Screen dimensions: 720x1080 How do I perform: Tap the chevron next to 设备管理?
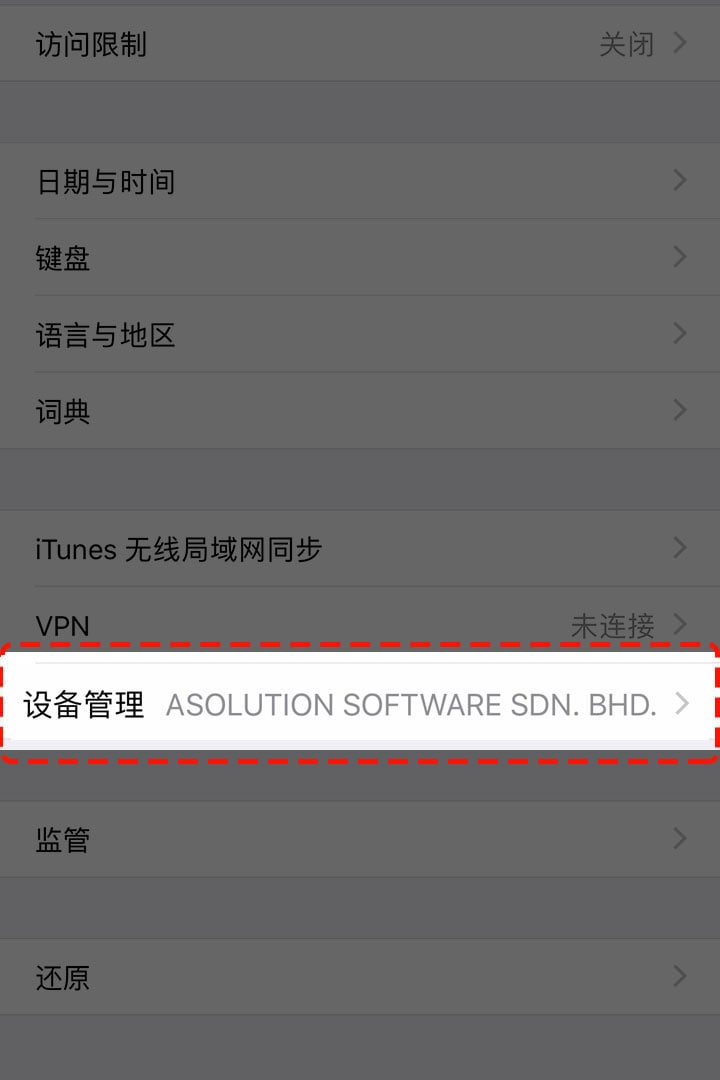click(683, 704)
